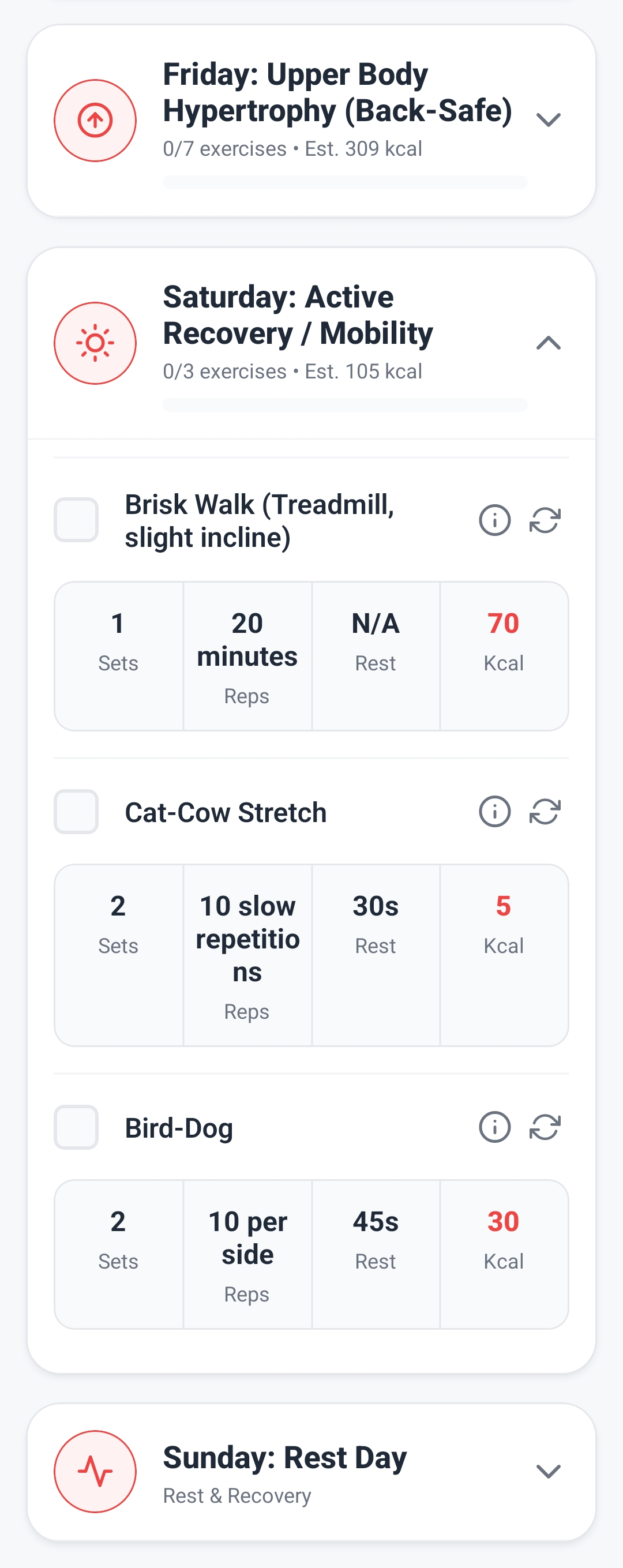
Task: Click the info icon beside Bird-Dog's swap icon
Action: (x=496, y=1127)
